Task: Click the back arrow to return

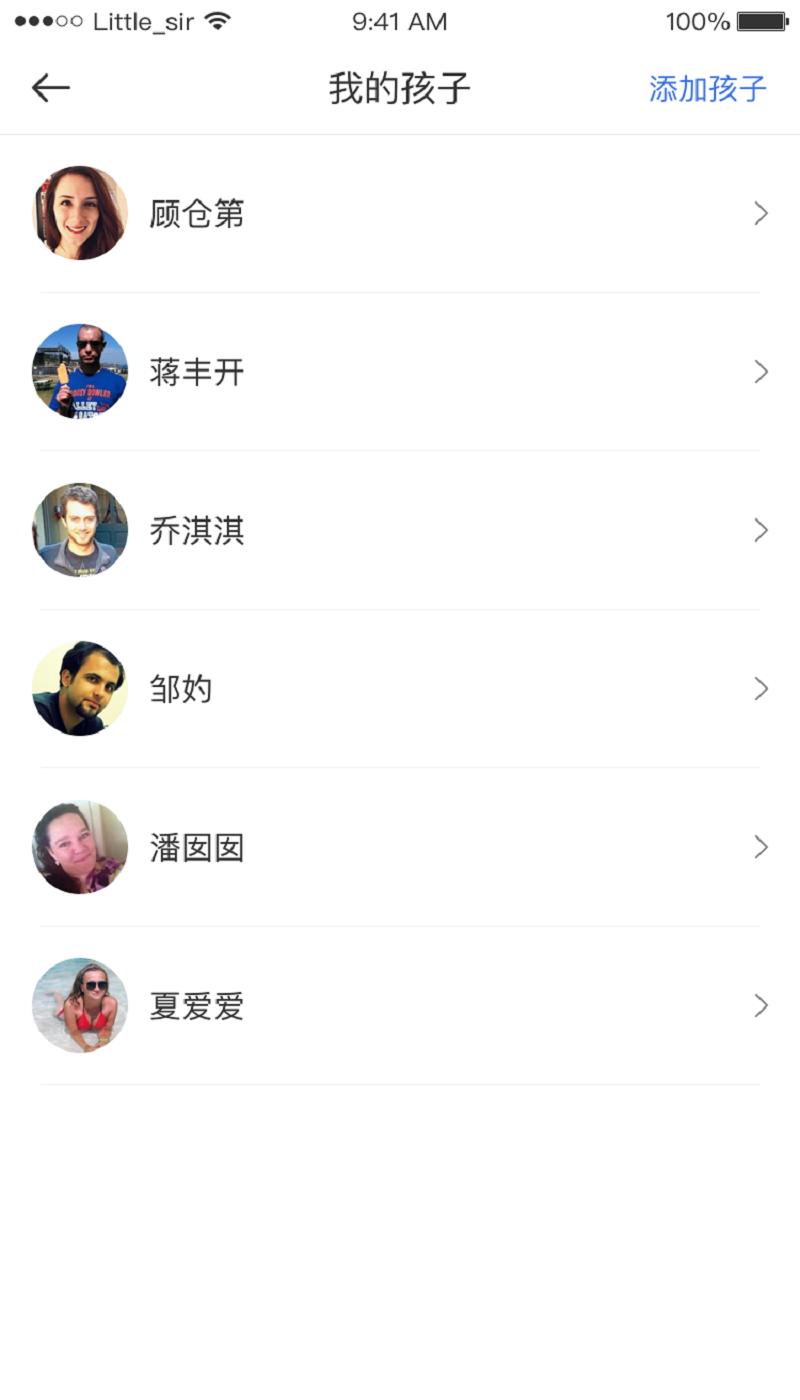Action: pyautogui.click(x=50, y=88)
